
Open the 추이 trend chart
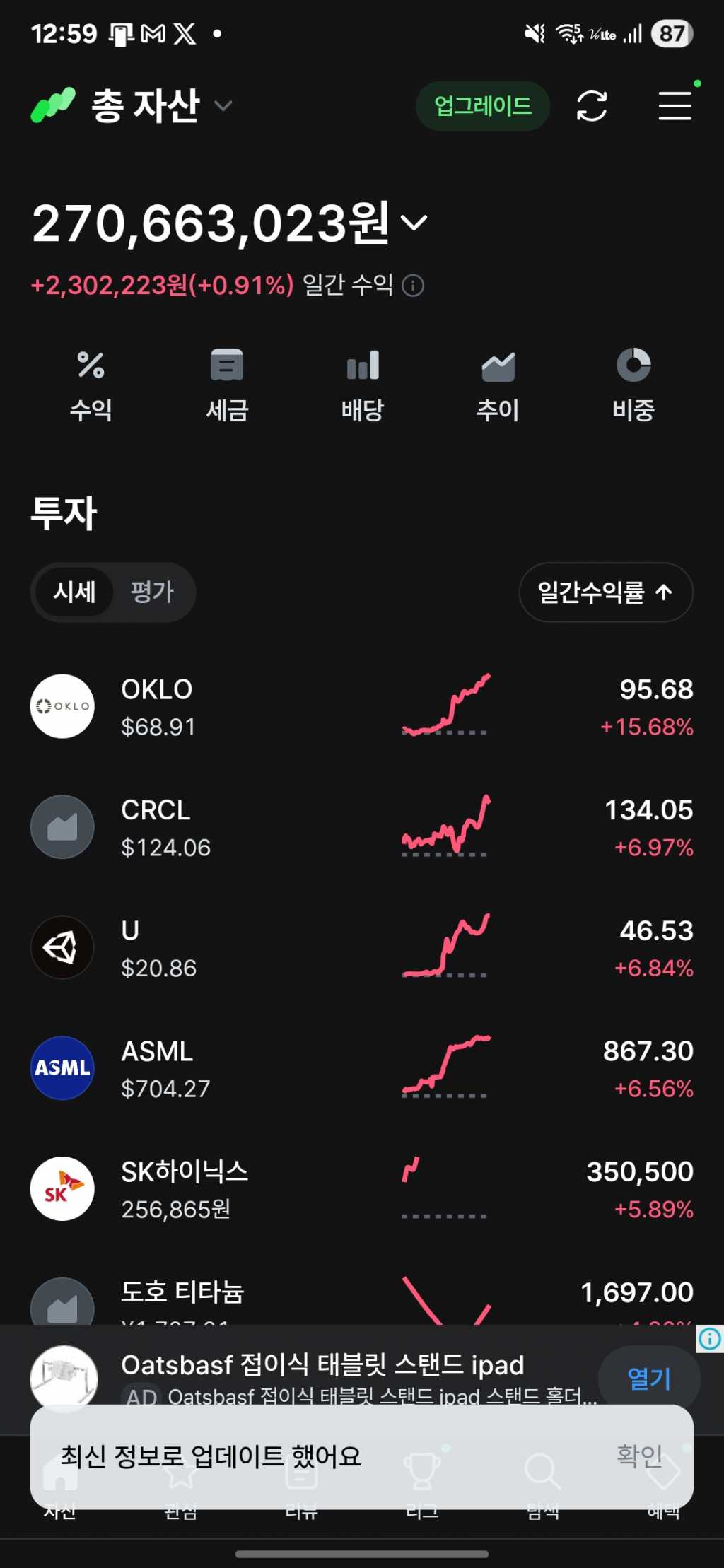(x=498, y=385)
